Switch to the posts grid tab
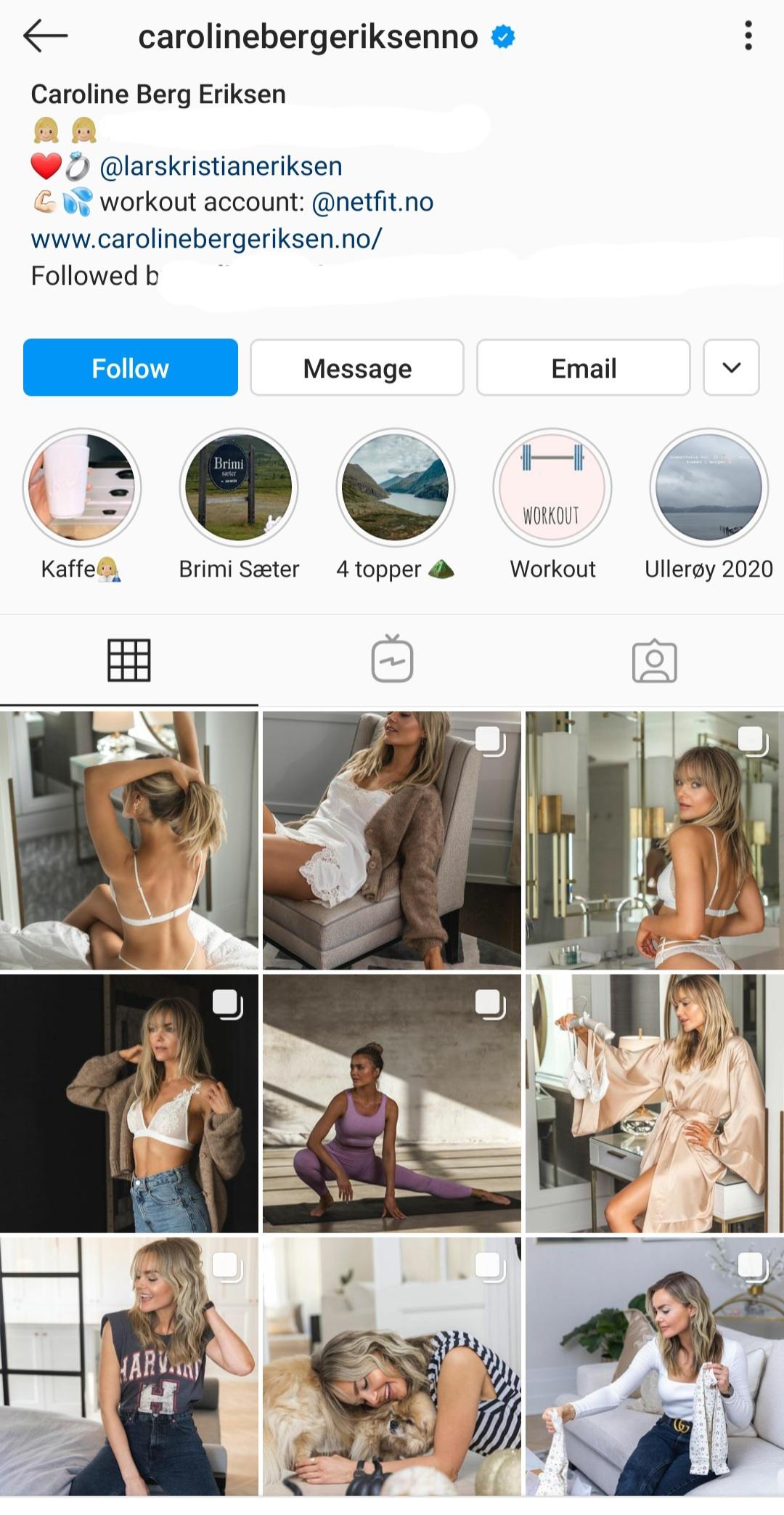Screen dimensions: 784x1515 129,660
